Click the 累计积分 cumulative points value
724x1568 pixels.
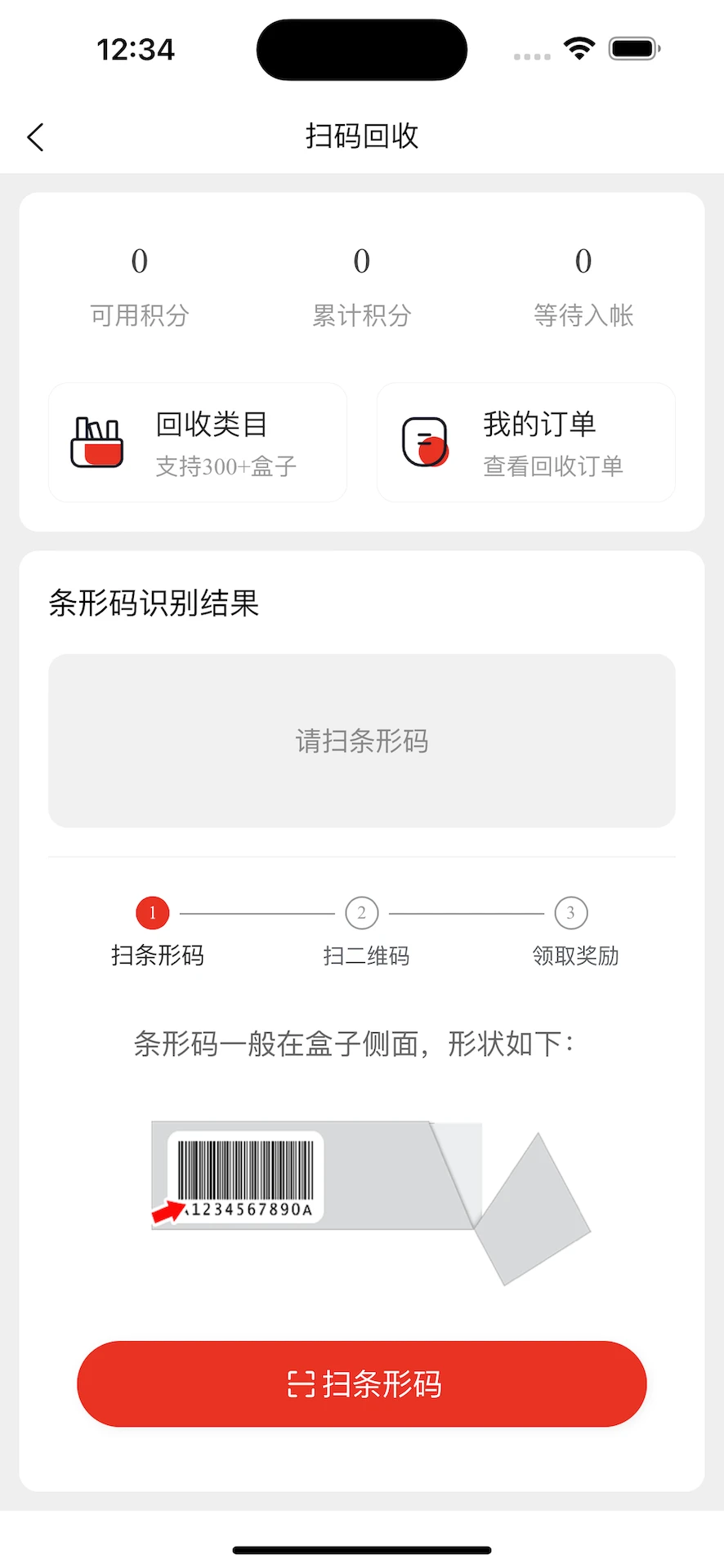pos(362,286)
